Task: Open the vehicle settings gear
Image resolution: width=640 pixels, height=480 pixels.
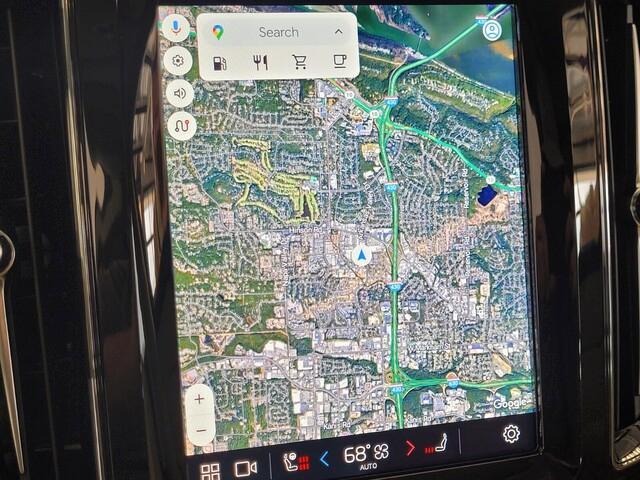Action: click(511, 433)
